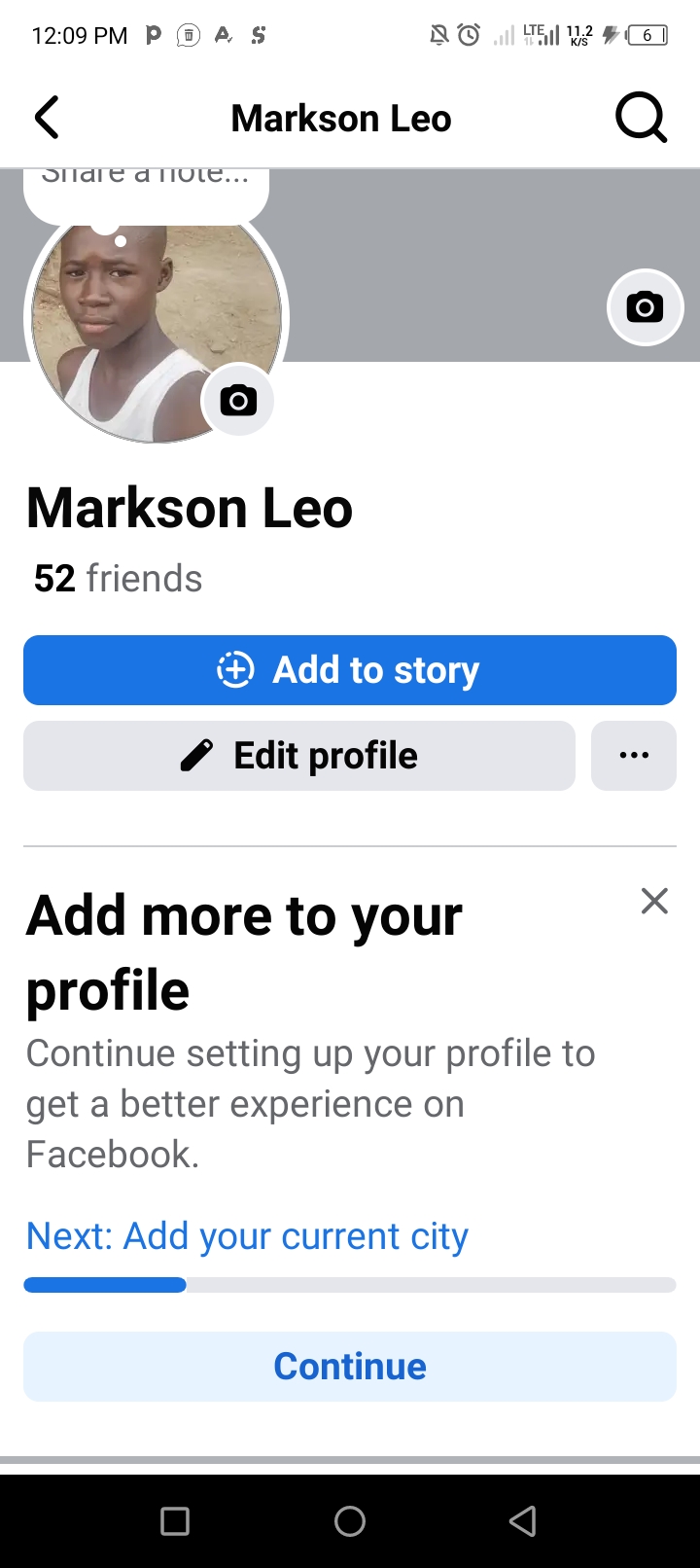Screen dimensions: 700x1568
Task: Dismiss the Add more to your profile card
Action: tap(654, 902)
